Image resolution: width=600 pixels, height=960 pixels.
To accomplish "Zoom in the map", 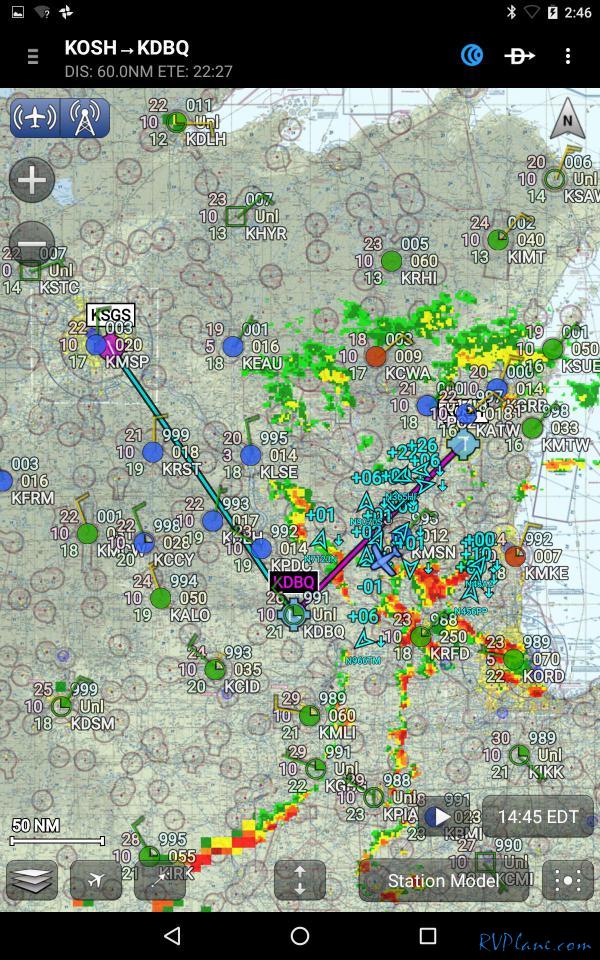I will coord(32,180).
